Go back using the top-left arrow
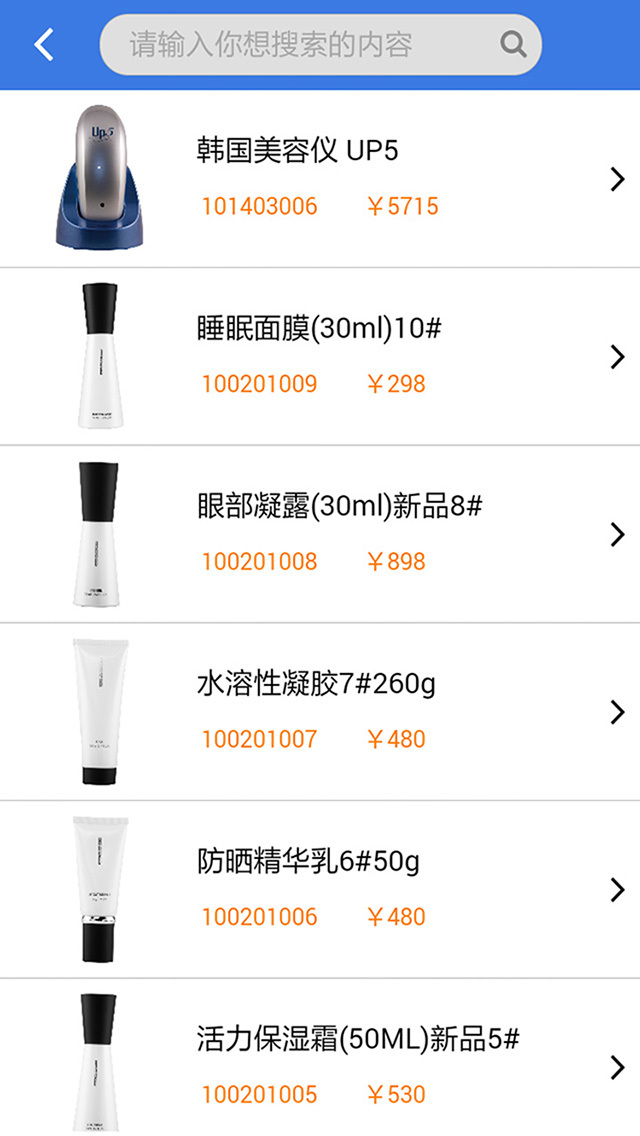This screenshot has height=1136, width=640. point(44,45)
